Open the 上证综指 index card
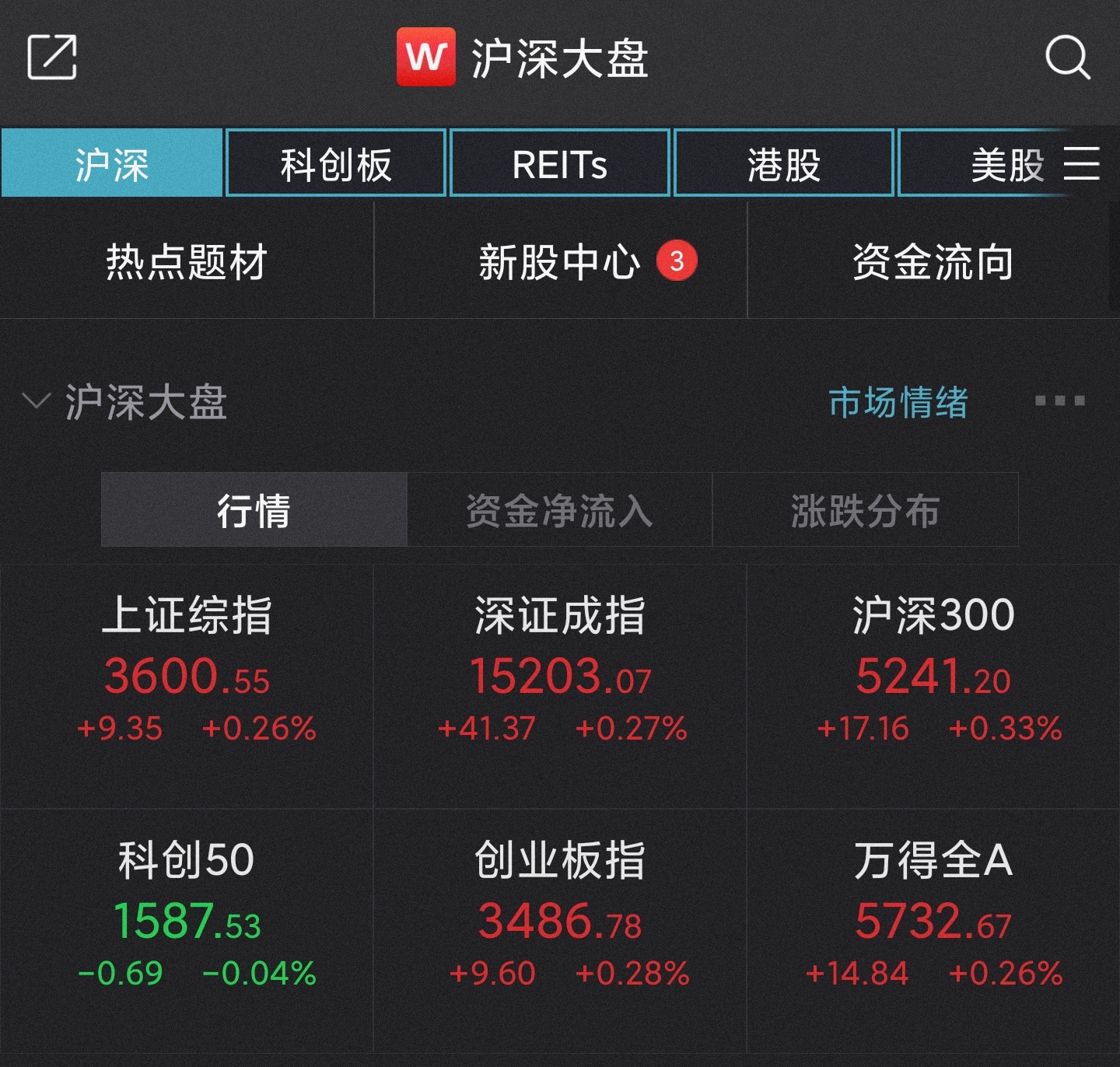This screenshot has width=1120, height=1067. (x=187, y=669)
